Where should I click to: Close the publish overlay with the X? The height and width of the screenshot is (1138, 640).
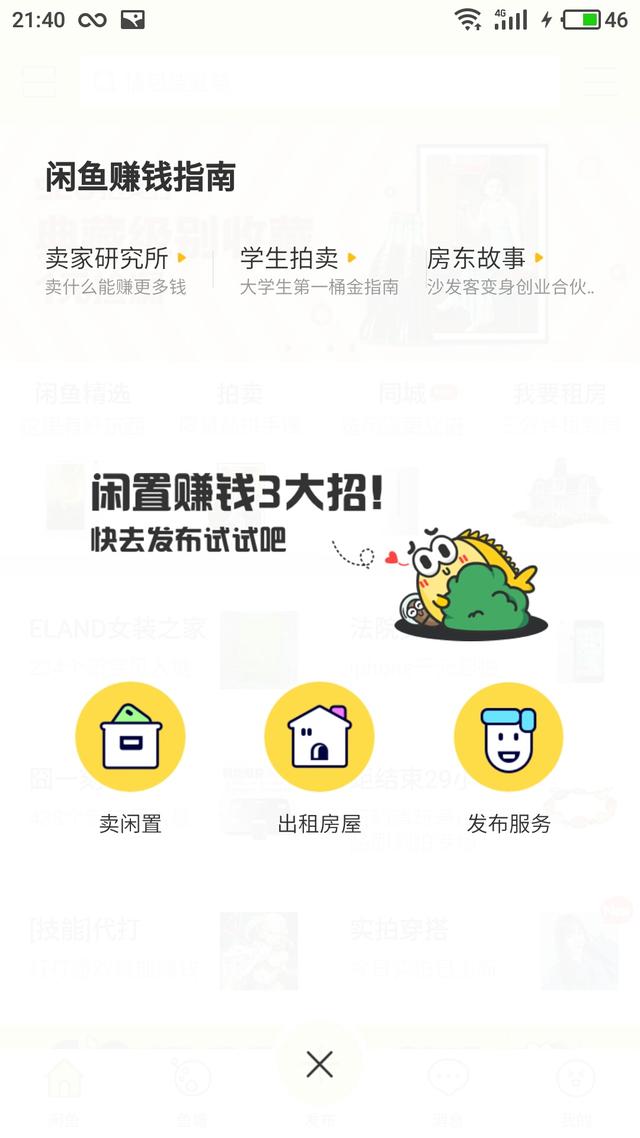point(319,1064)
